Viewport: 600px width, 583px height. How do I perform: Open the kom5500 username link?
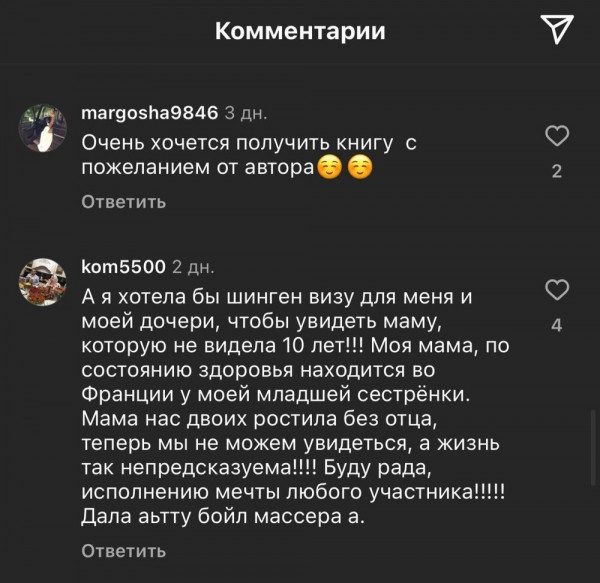coord(122,267)
